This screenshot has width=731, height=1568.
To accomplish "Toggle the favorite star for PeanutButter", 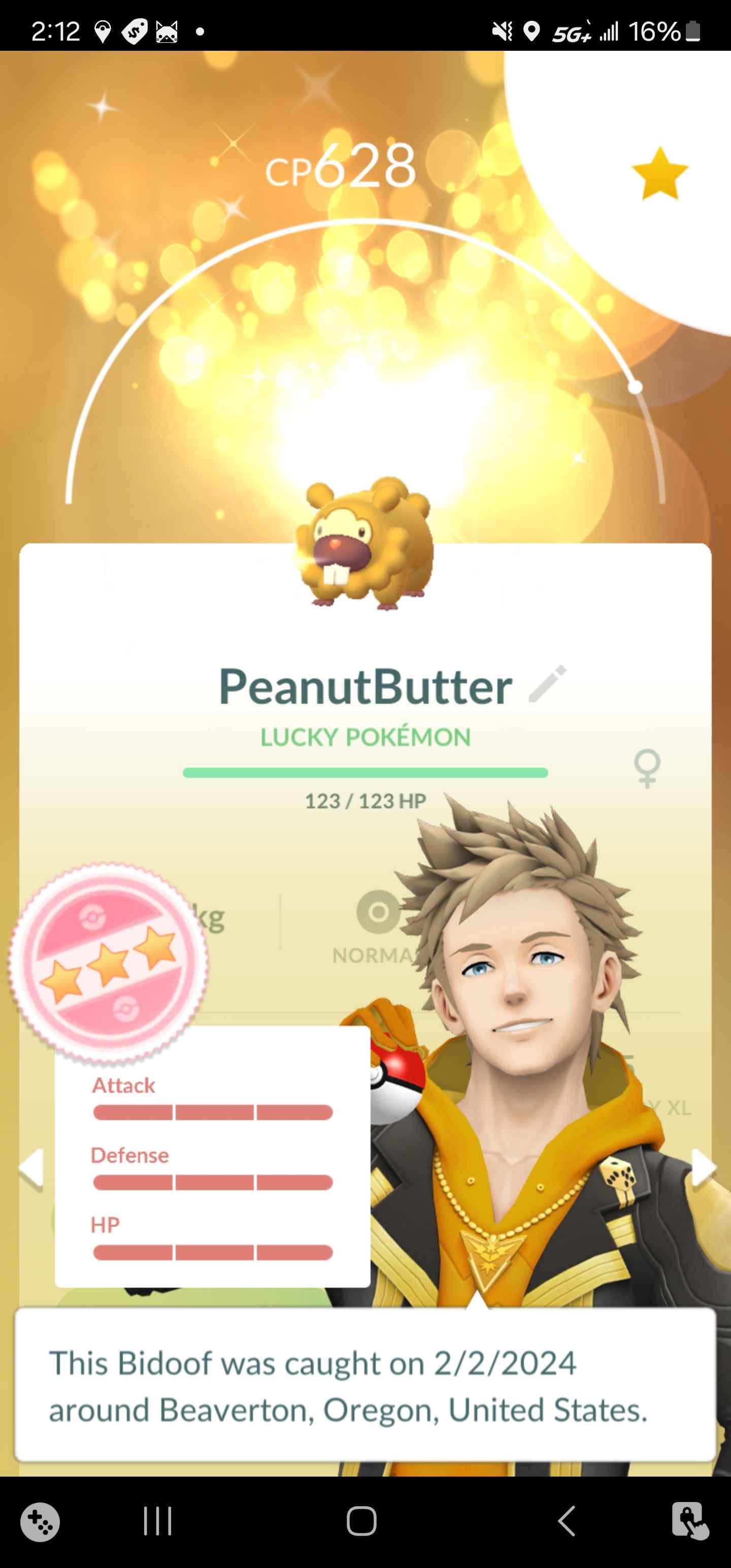I will (x=659, y=174).
